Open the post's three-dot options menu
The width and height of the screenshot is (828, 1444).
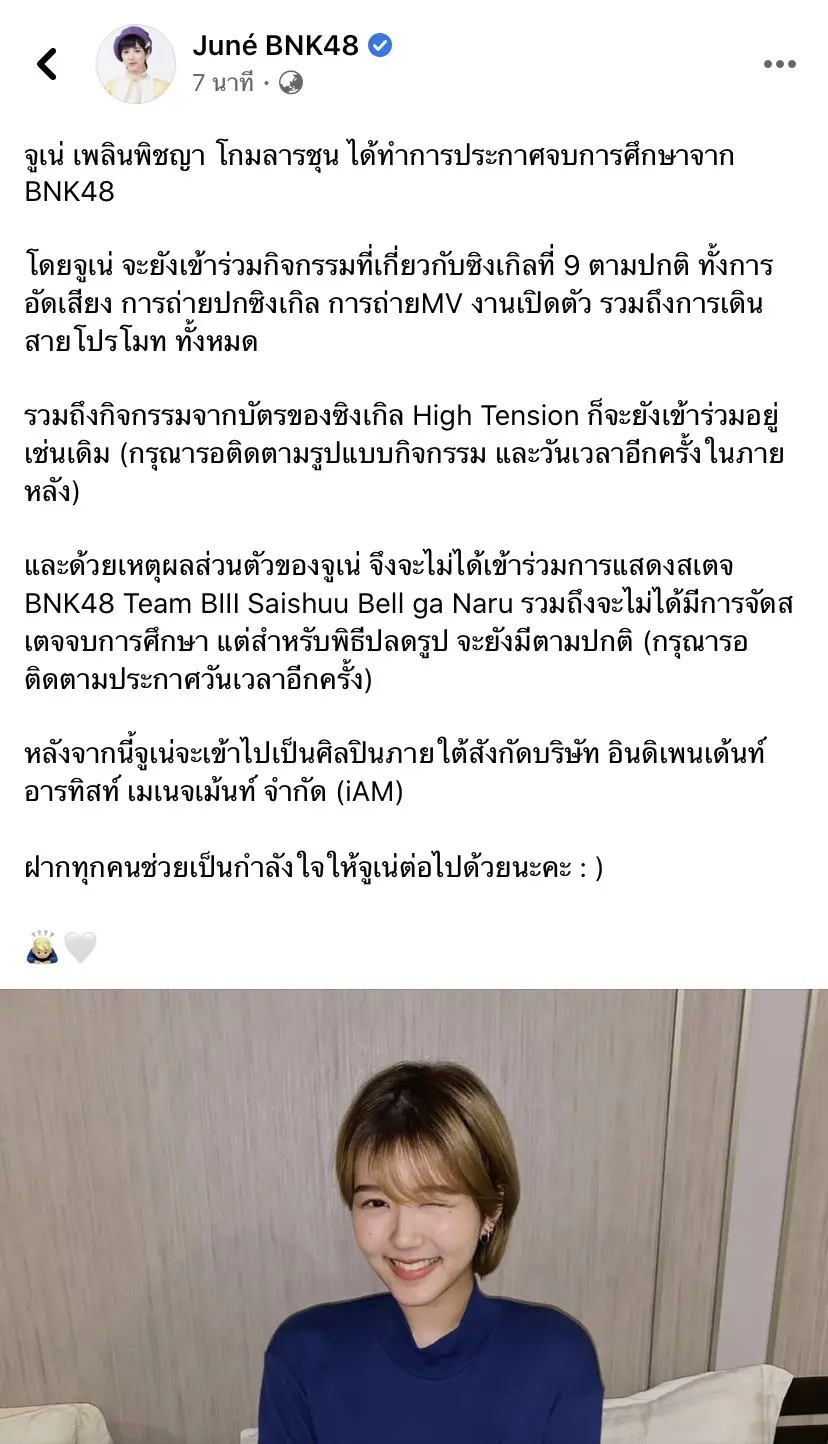779,64
